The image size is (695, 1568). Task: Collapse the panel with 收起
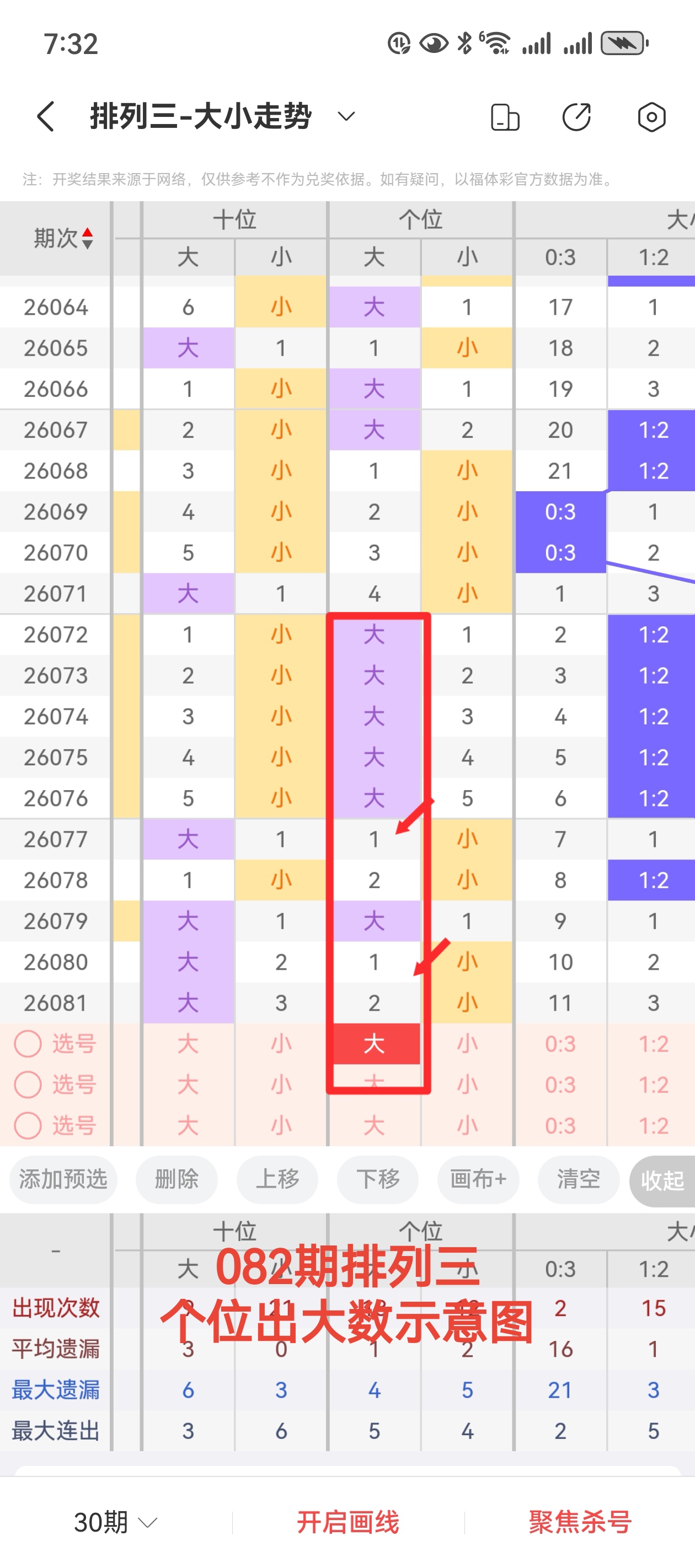point(662,1180)
